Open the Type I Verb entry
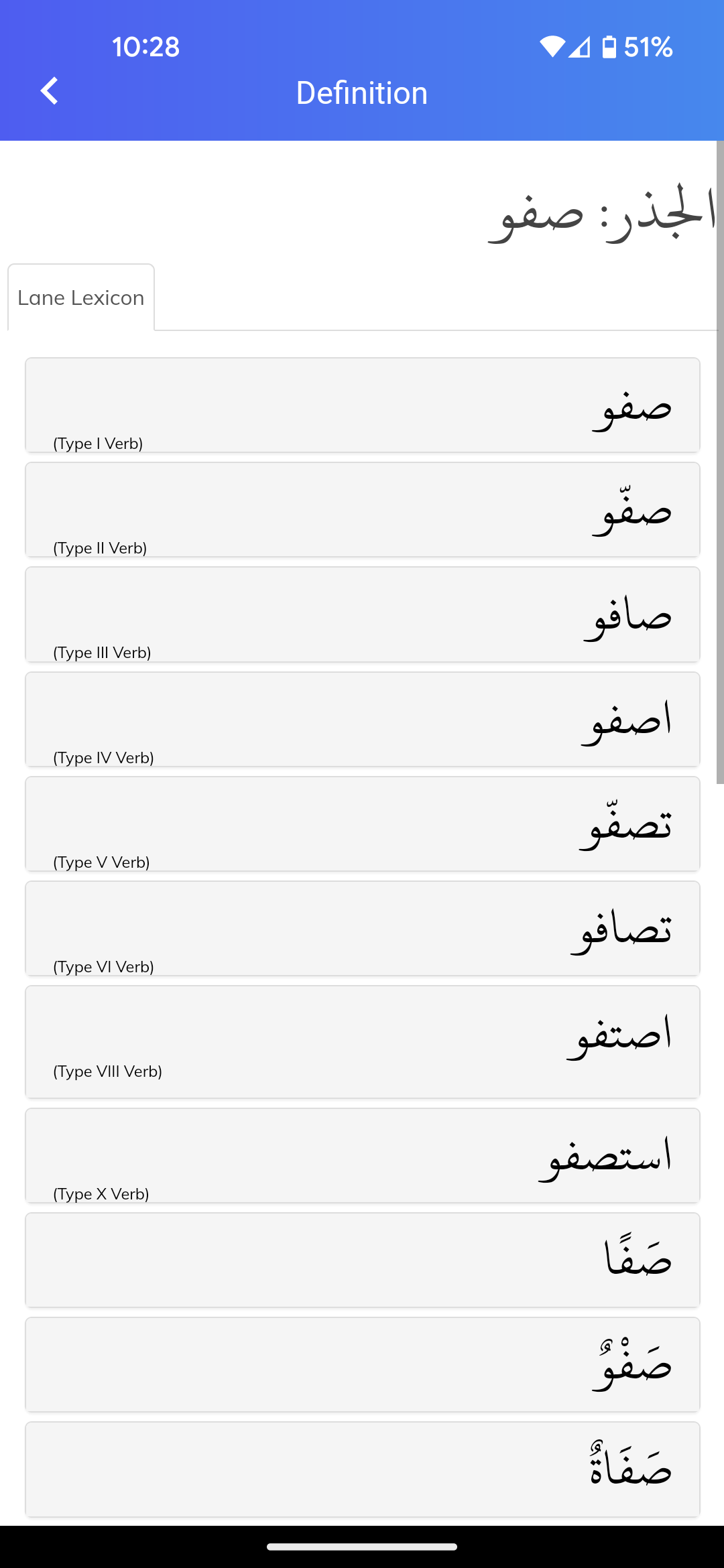This screenshot has width=724, height=1568. (362, 405)
